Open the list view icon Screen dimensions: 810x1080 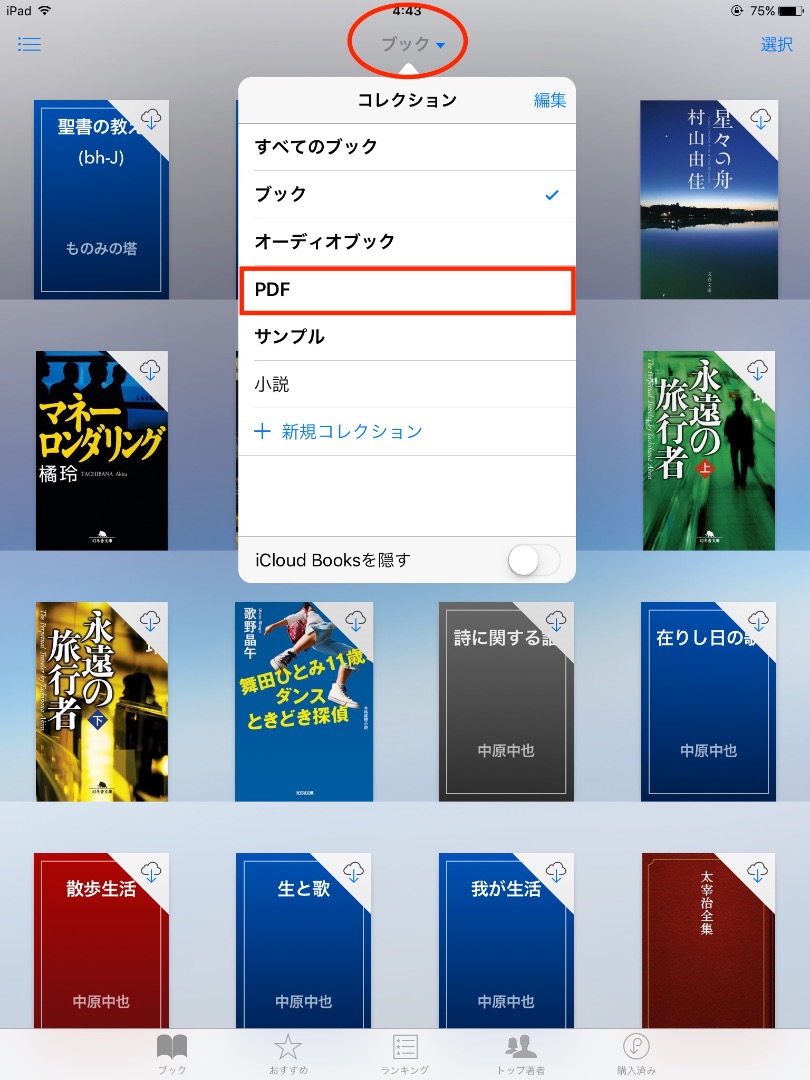(x=29, y=44)
